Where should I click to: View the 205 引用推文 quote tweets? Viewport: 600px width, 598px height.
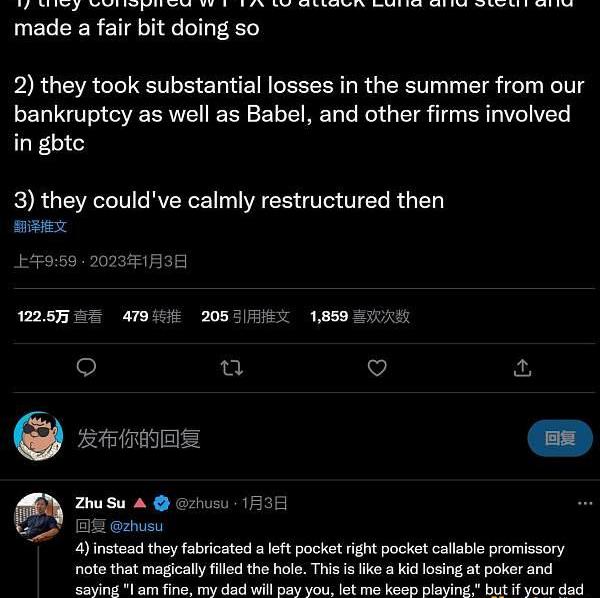(245, 316)
